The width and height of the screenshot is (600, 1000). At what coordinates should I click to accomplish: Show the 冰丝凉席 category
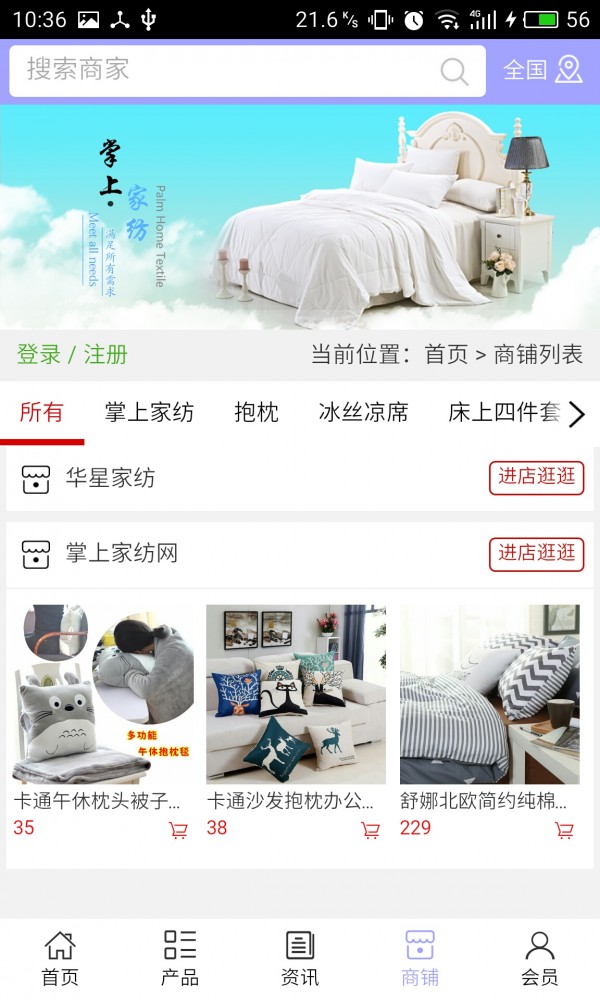coord(363,413)
